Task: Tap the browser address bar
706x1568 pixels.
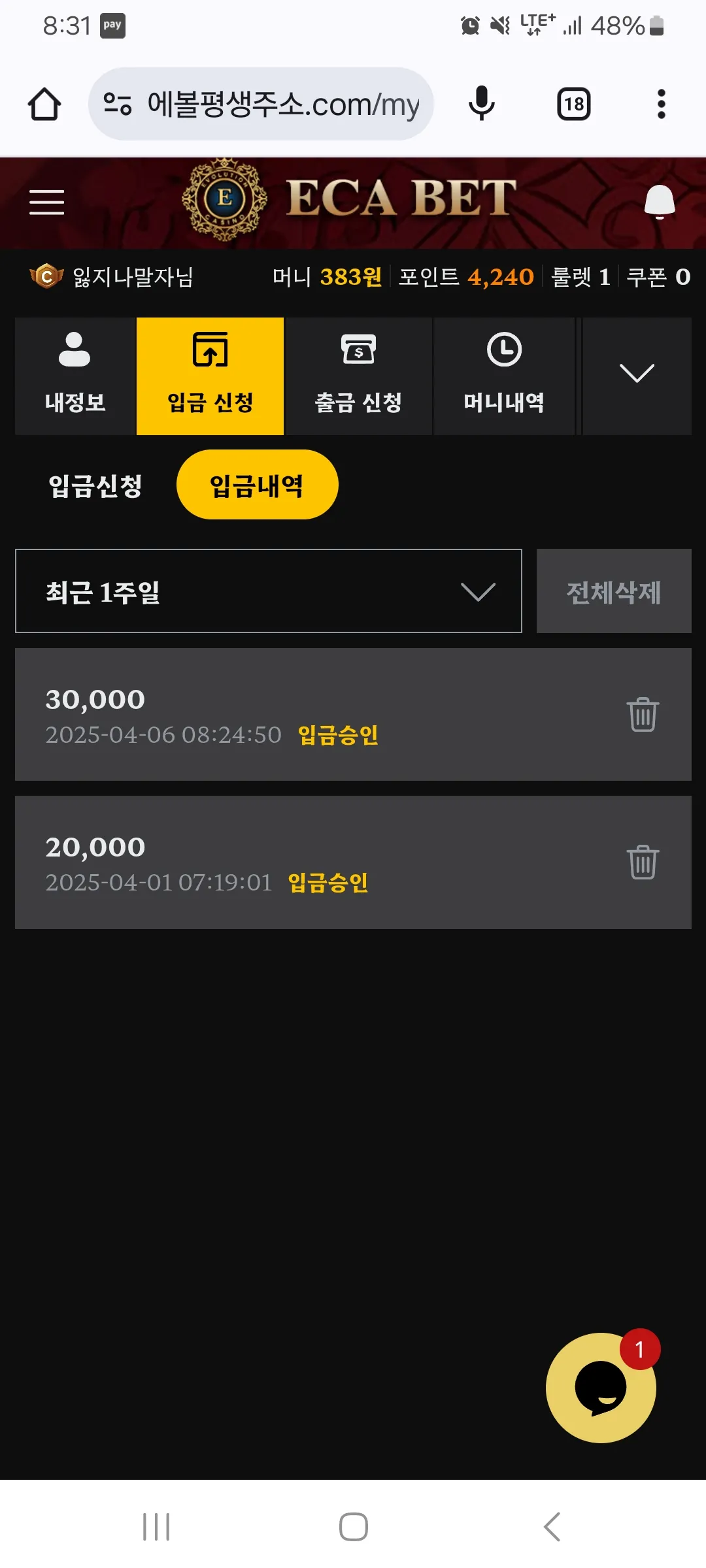Action: point(261,104)
